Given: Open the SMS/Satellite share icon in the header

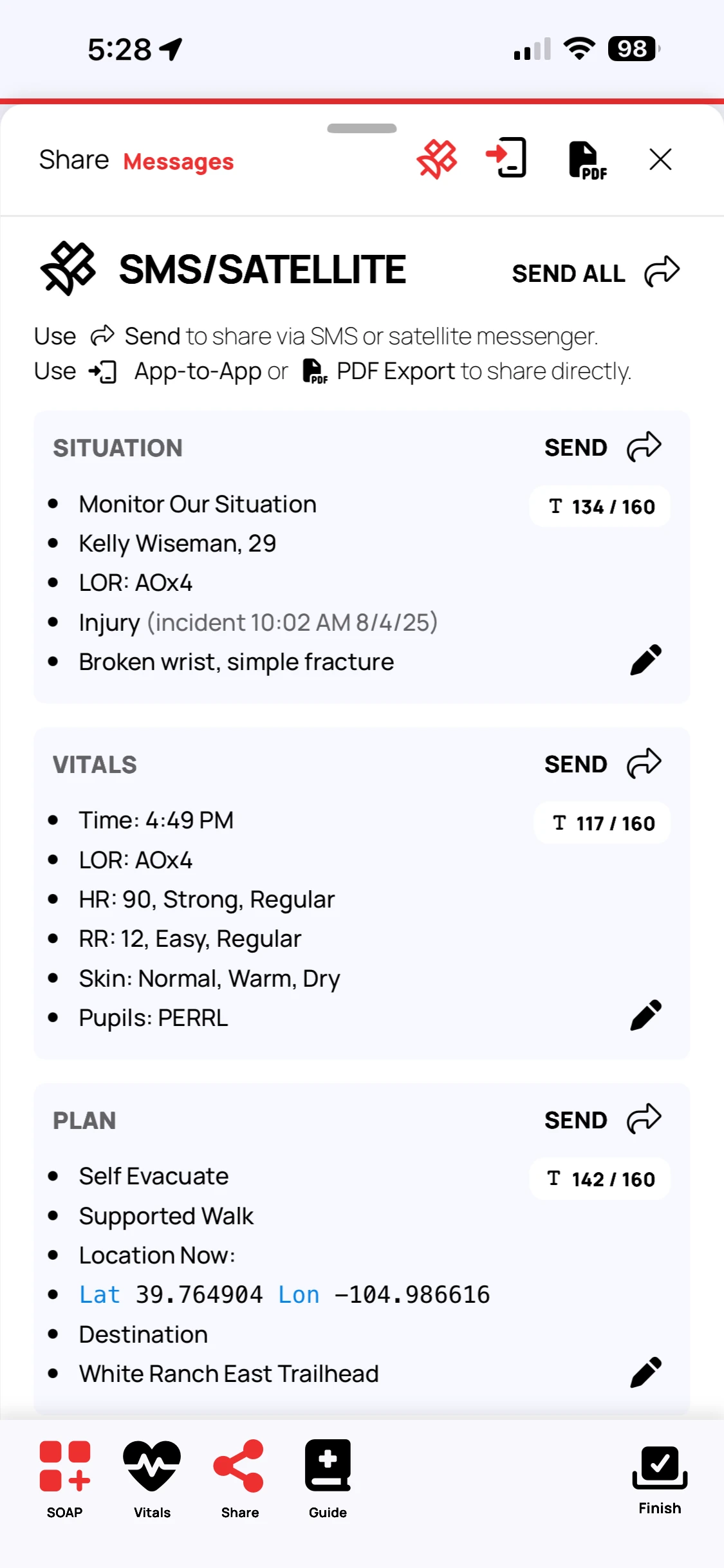Looking at the screenshot, I should click(436, 159).
